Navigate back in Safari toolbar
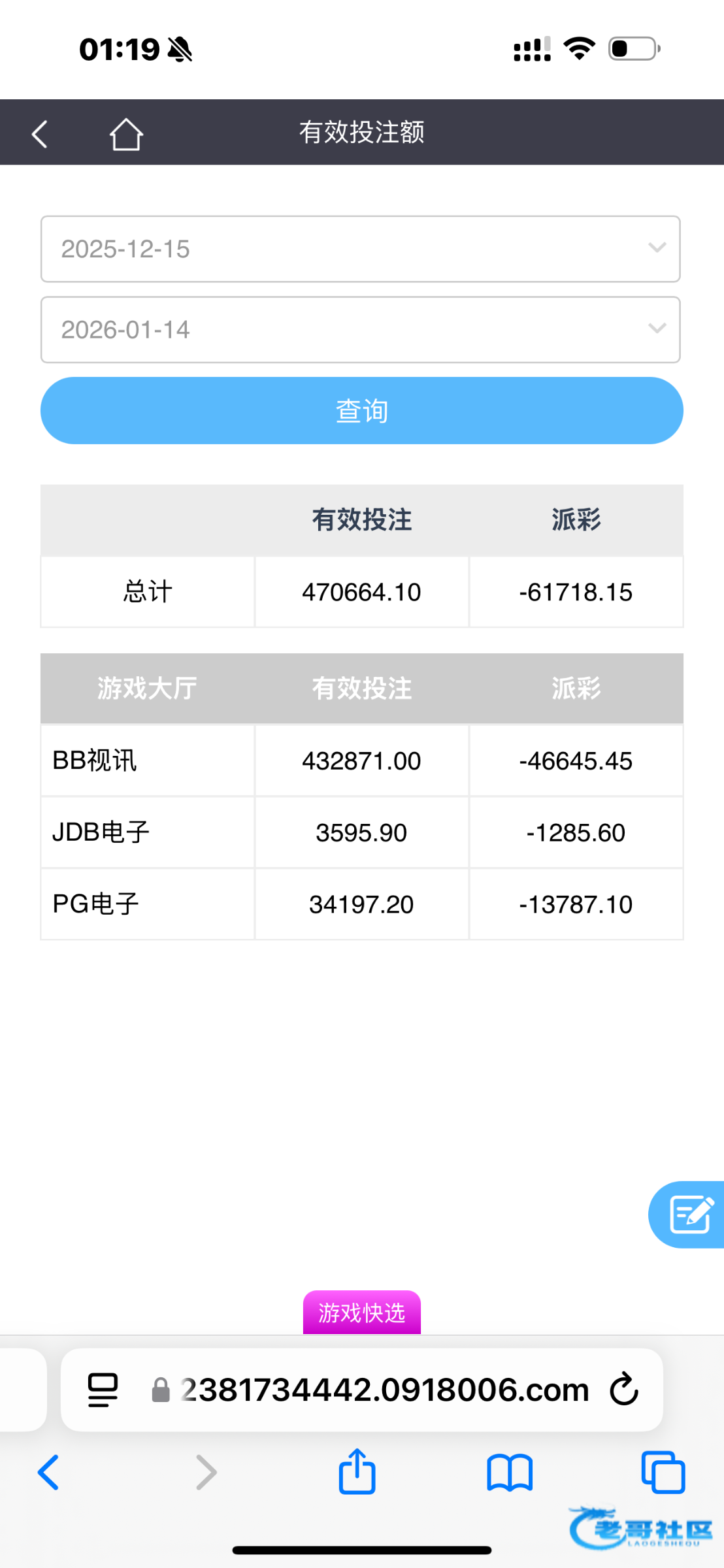724x1568 pixels. coord(48,1473)
